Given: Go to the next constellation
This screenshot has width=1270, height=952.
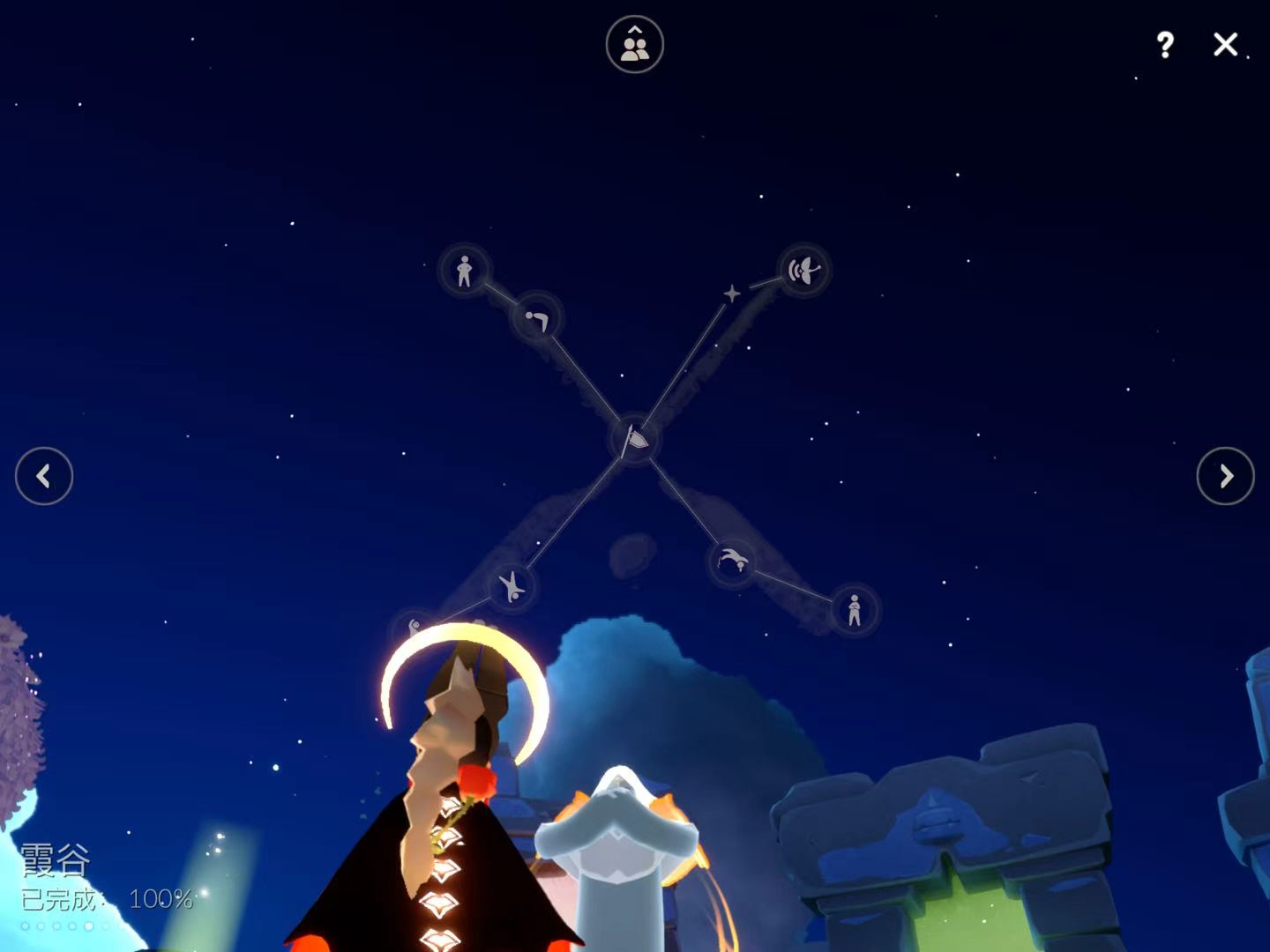Looking at the screenshot, I should point(1225,476).
